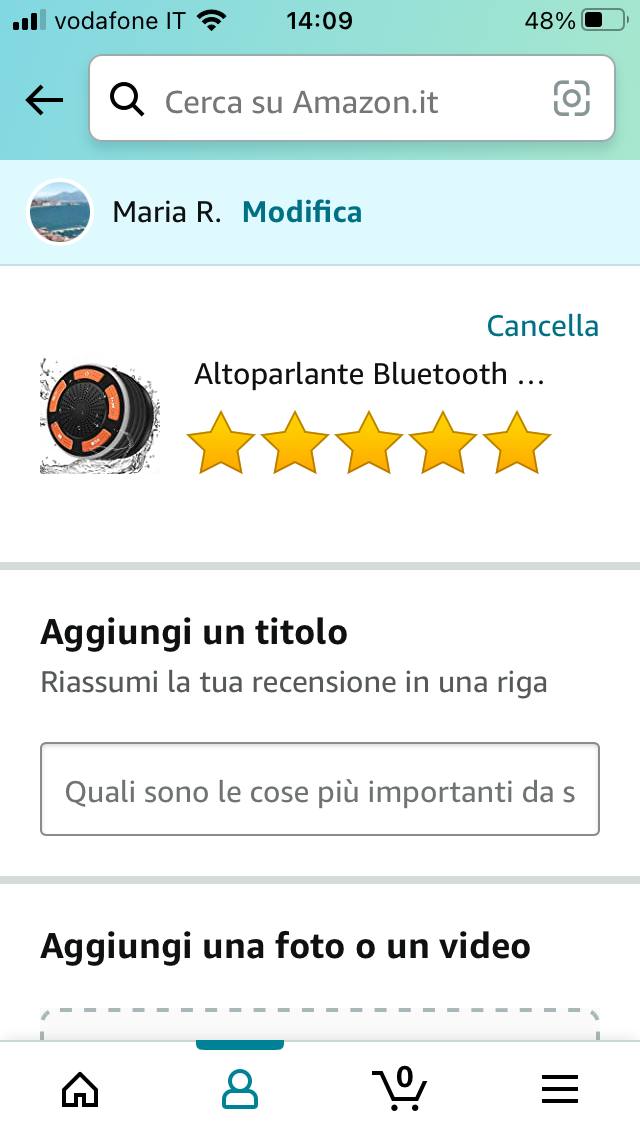Viewport: 640px width, 1136px height.
Task: Open the camera scan icon in search
Action: tap(572, 99)
